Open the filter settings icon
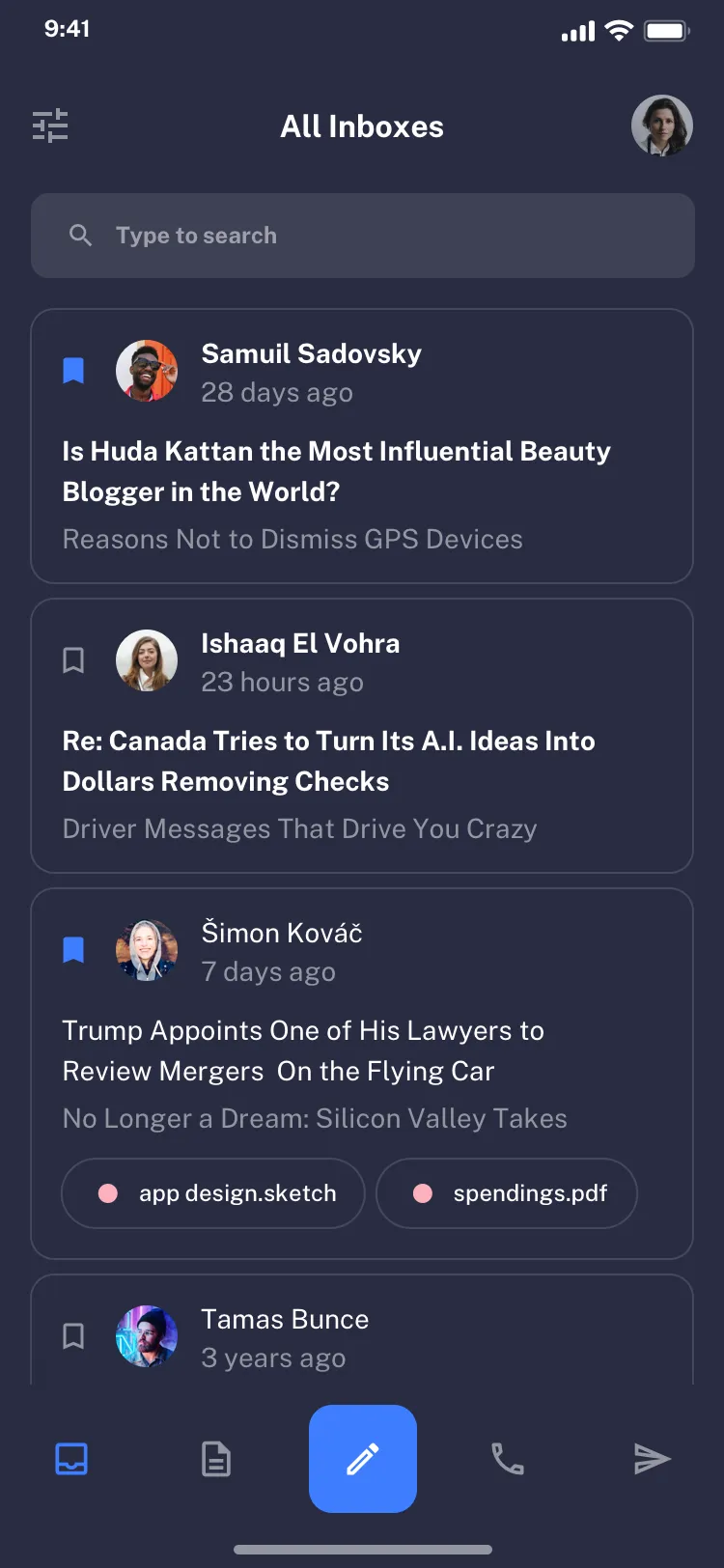The image size is (724, 1568). tap(50, 126)
